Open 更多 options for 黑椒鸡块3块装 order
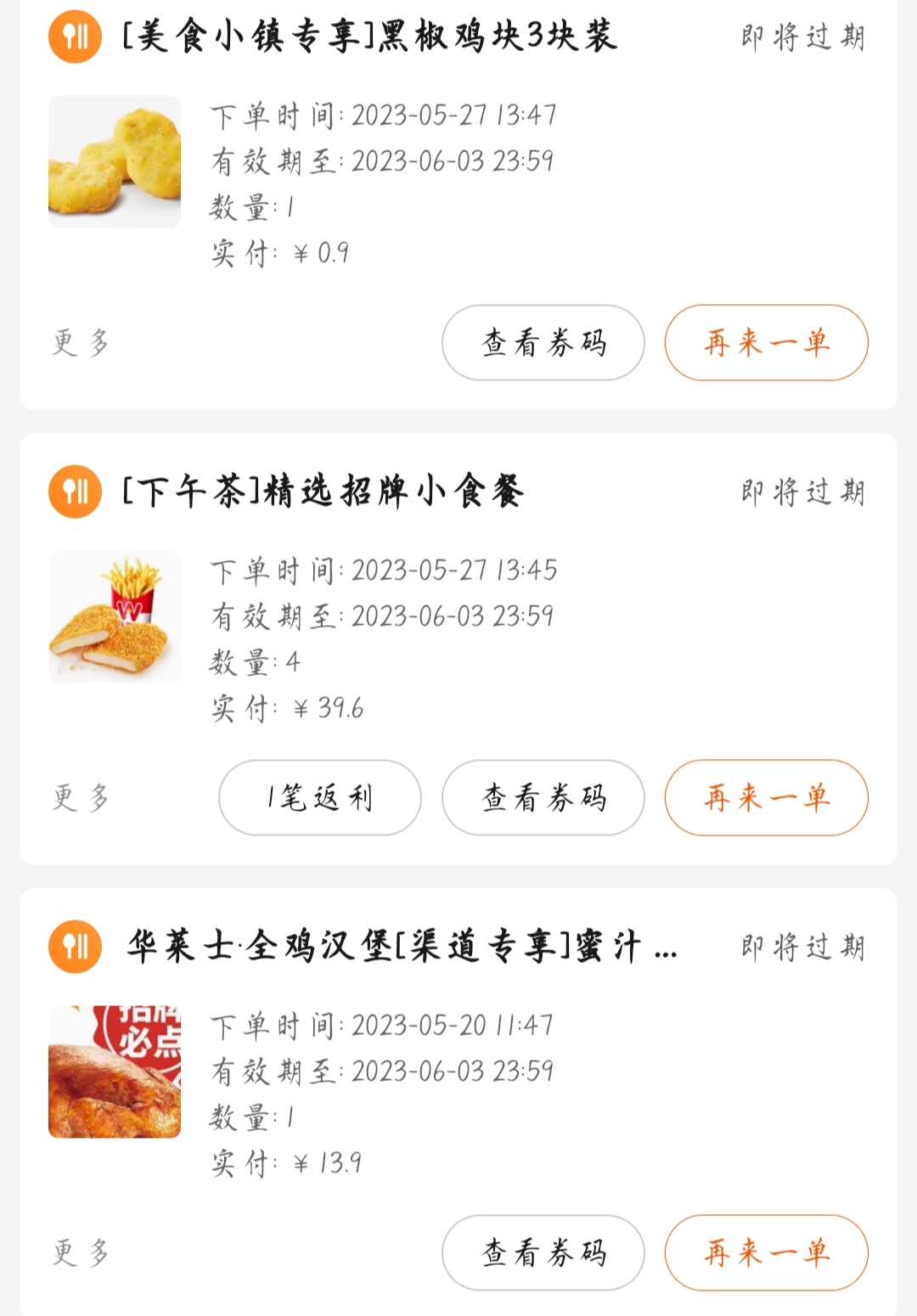The image size is (917, 1316). (82, 343)
